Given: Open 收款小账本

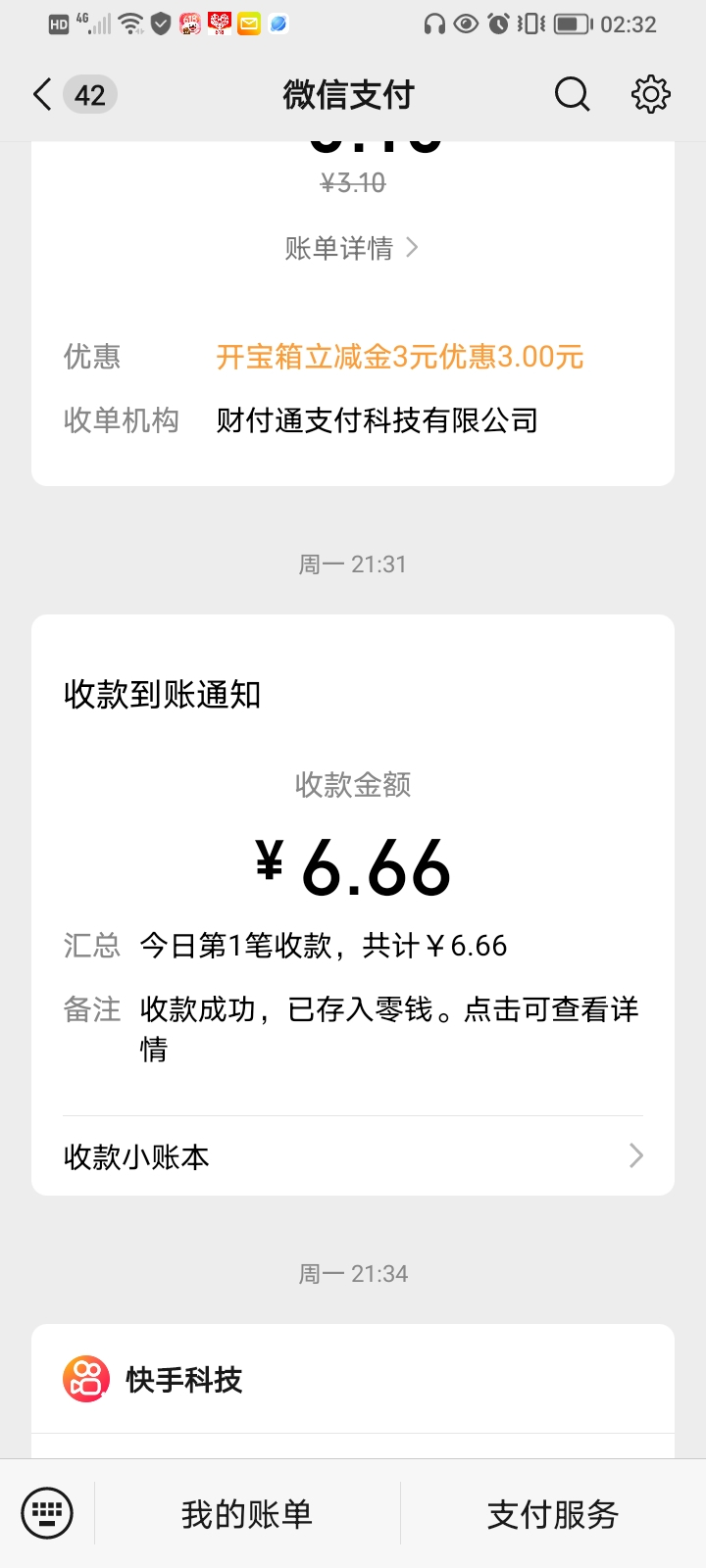Looking at the screenshot, I should (x=353, y=1156).
